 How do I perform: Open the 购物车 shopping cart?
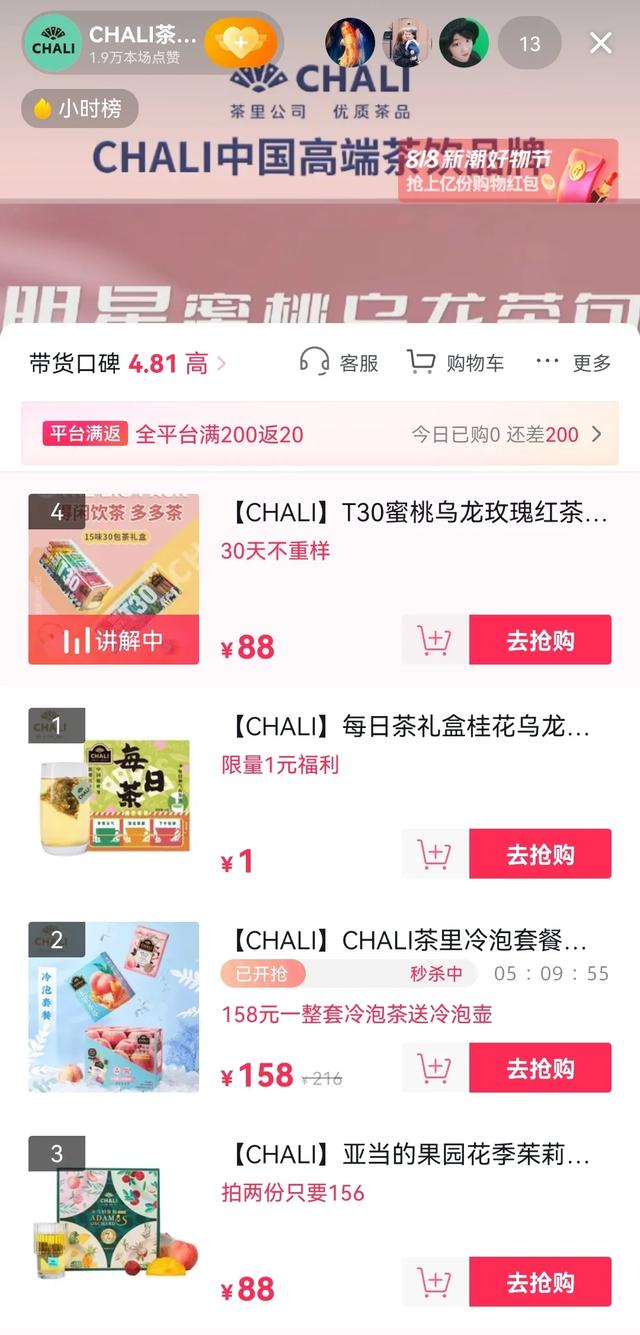(x=456, y=363)
